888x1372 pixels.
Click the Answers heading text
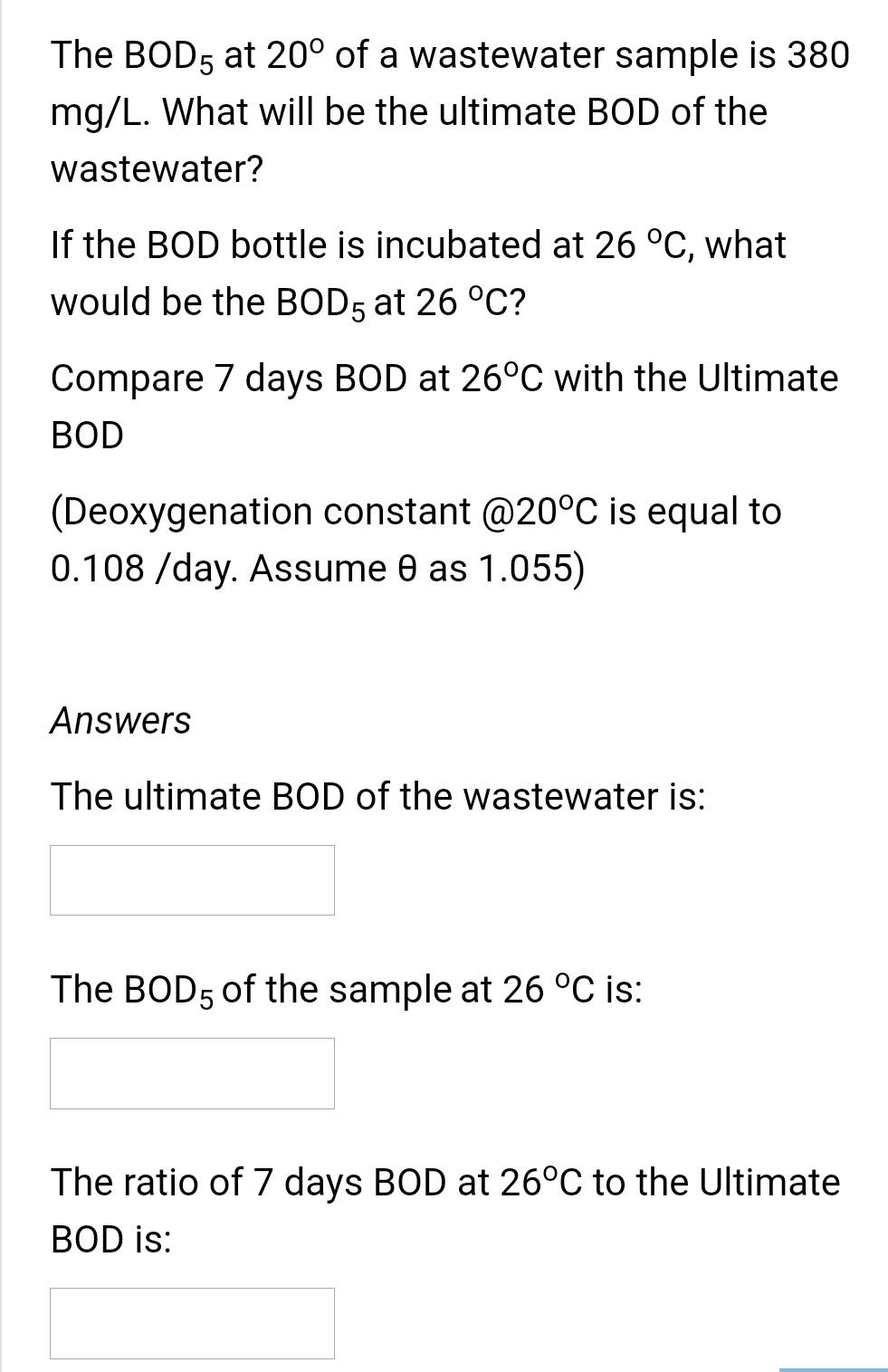coord(119,721)
